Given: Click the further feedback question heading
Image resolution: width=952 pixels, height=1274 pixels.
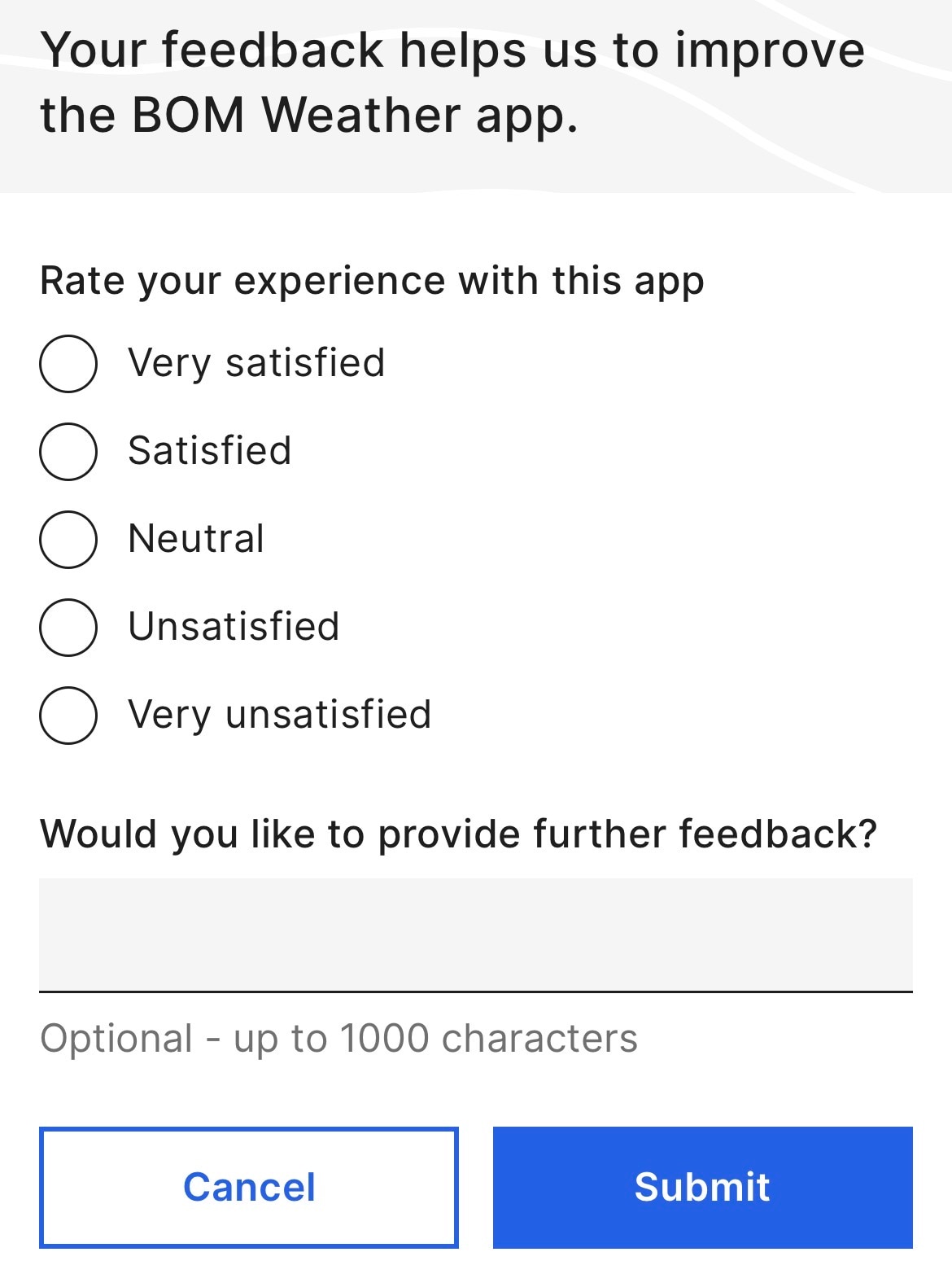Looking at the screenshot, I should pyautogui.click(x=461, y=833).
